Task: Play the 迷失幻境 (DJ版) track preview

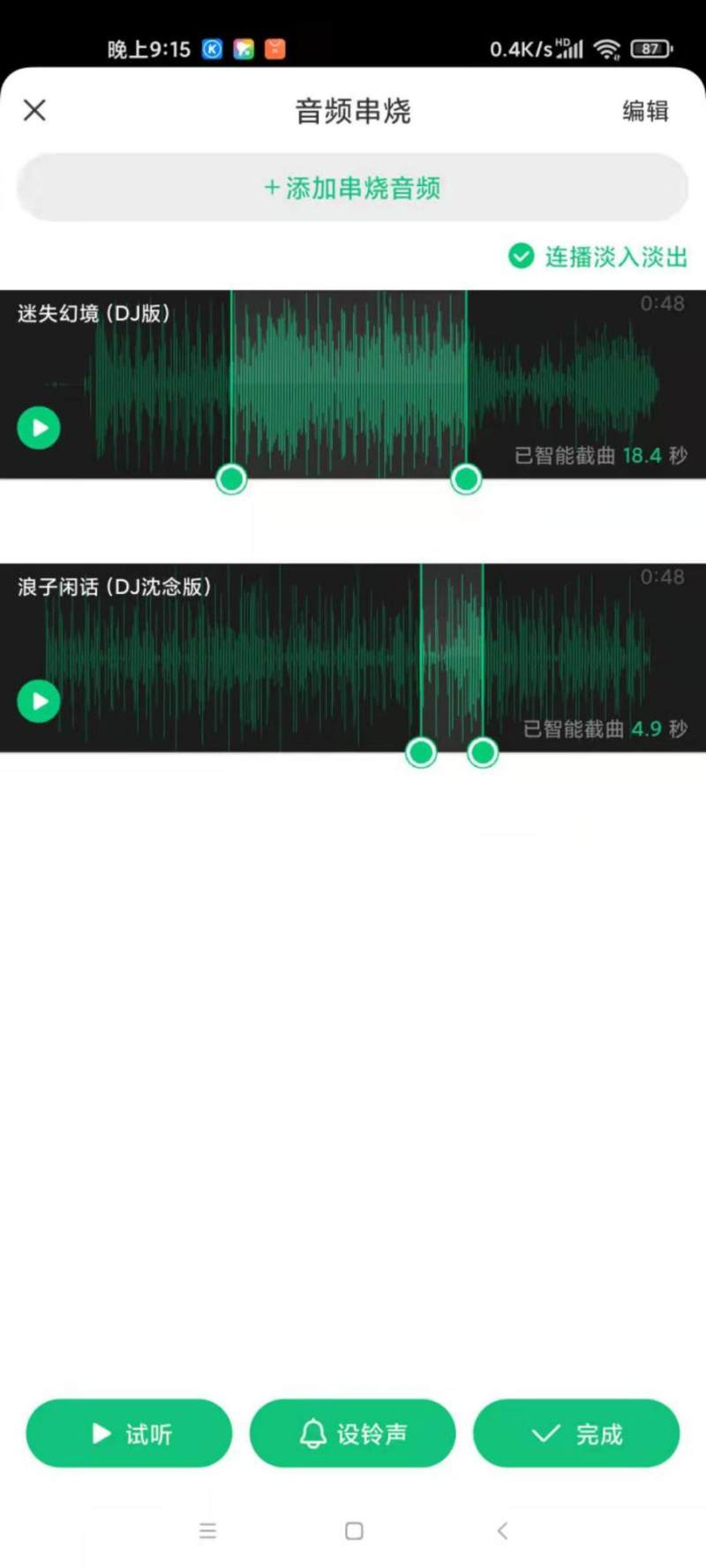Action: tap(39, 428)
